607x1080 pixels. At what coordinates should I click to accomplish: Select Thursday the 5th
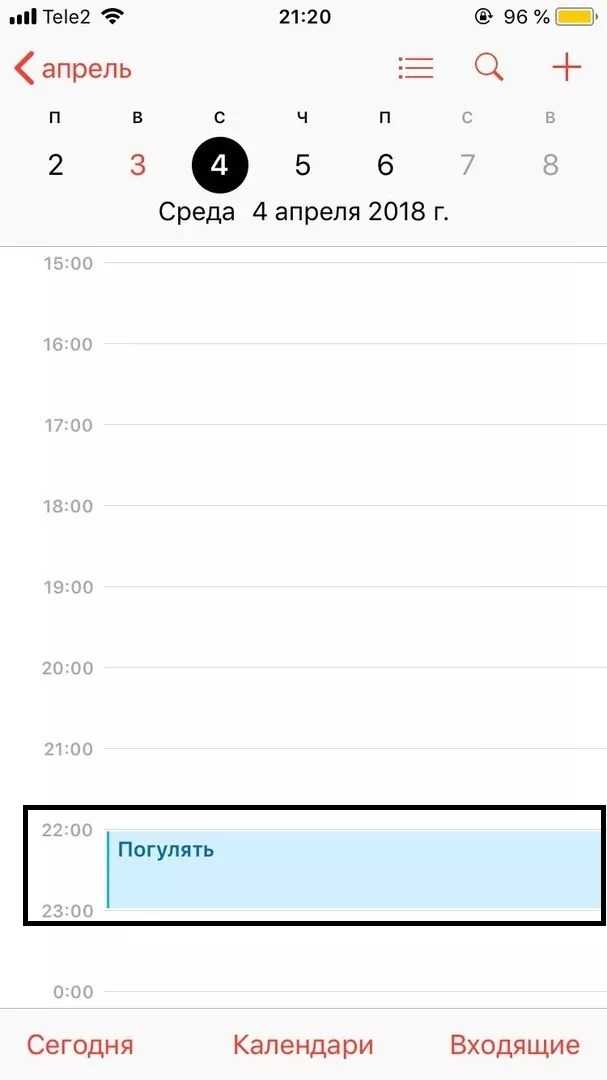click(x=302, y=165)
